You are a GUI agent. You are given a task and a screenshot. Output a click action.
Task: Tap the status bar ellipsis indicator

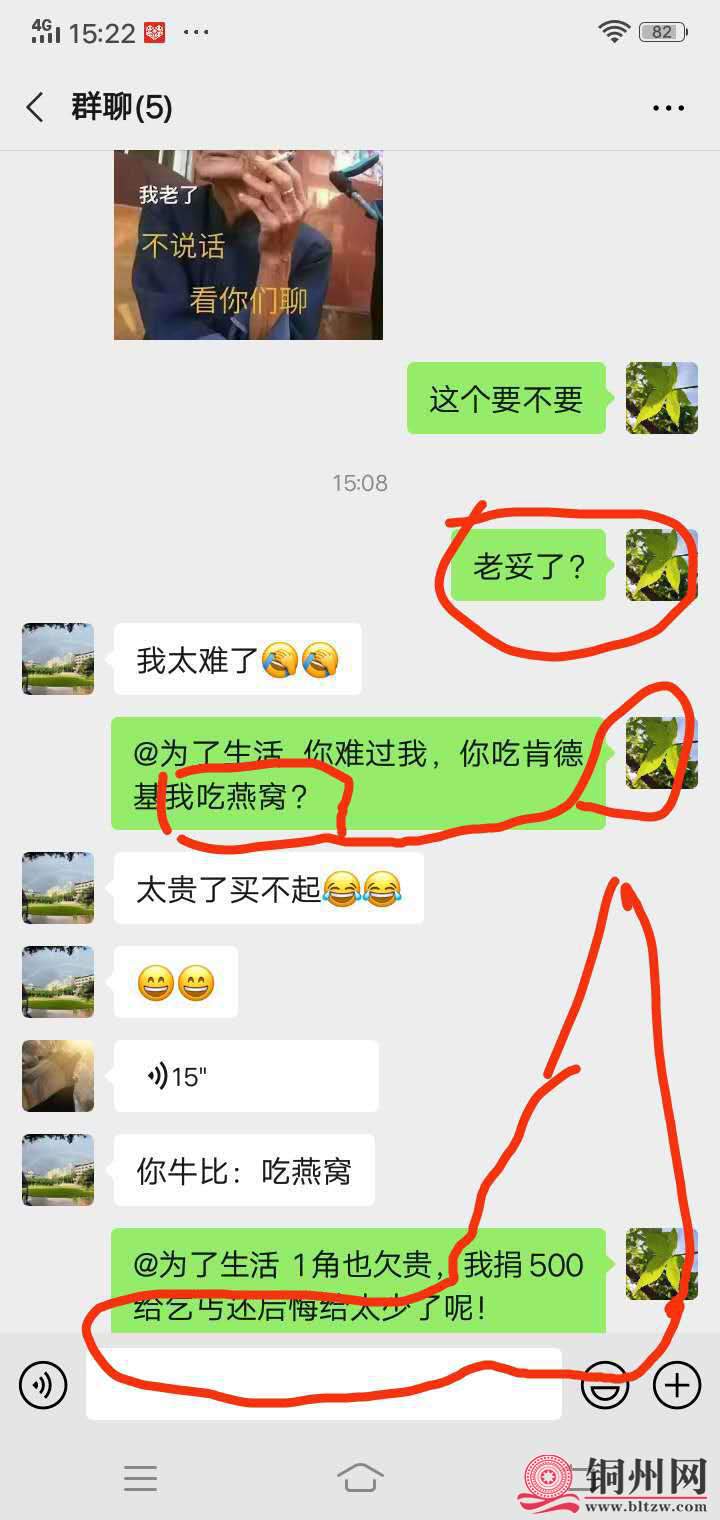point(196,32)
